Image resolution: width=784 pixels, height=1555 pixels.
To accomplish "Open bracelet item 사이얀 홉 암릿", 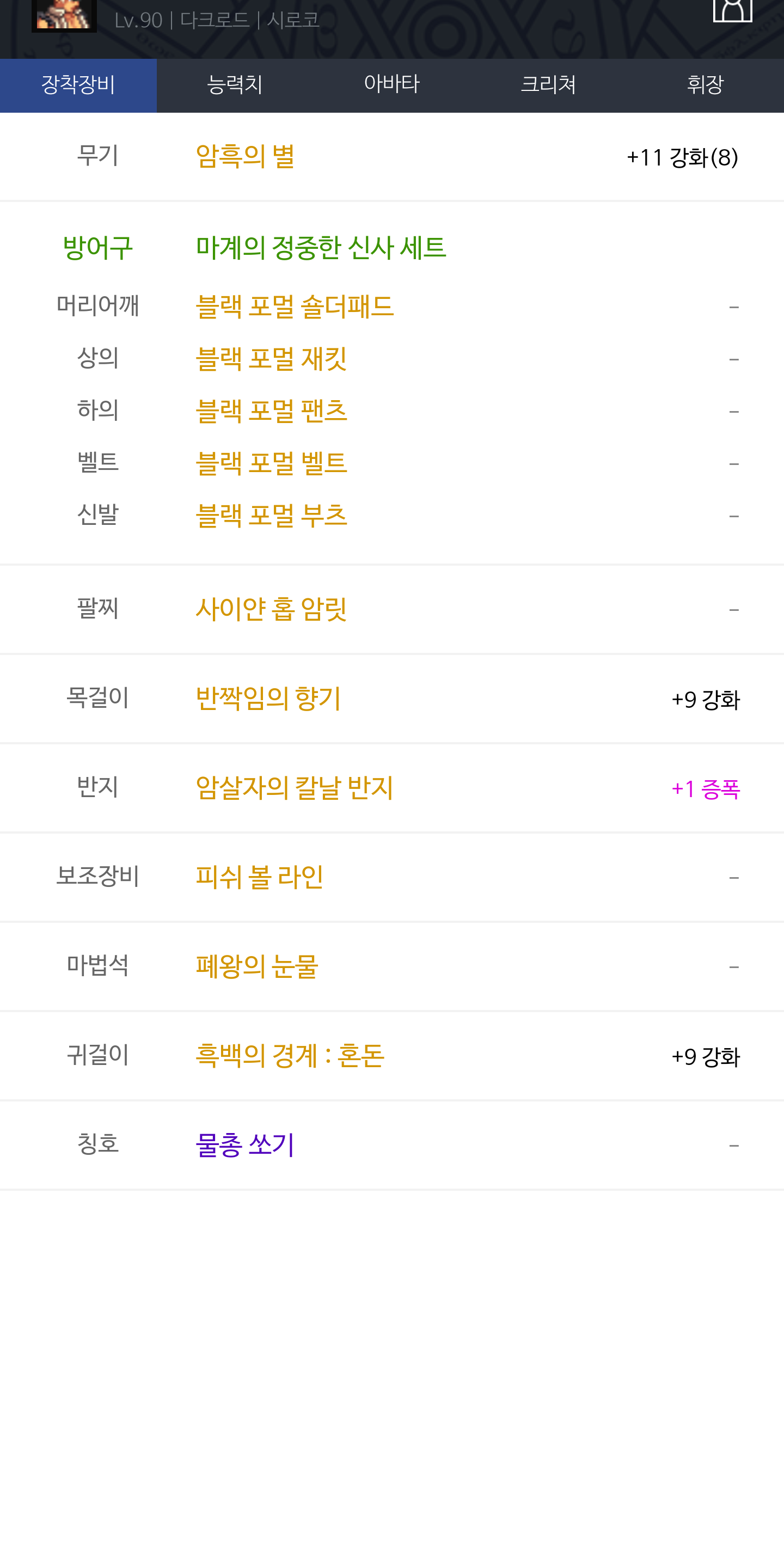I will click(x=271, y=609).
